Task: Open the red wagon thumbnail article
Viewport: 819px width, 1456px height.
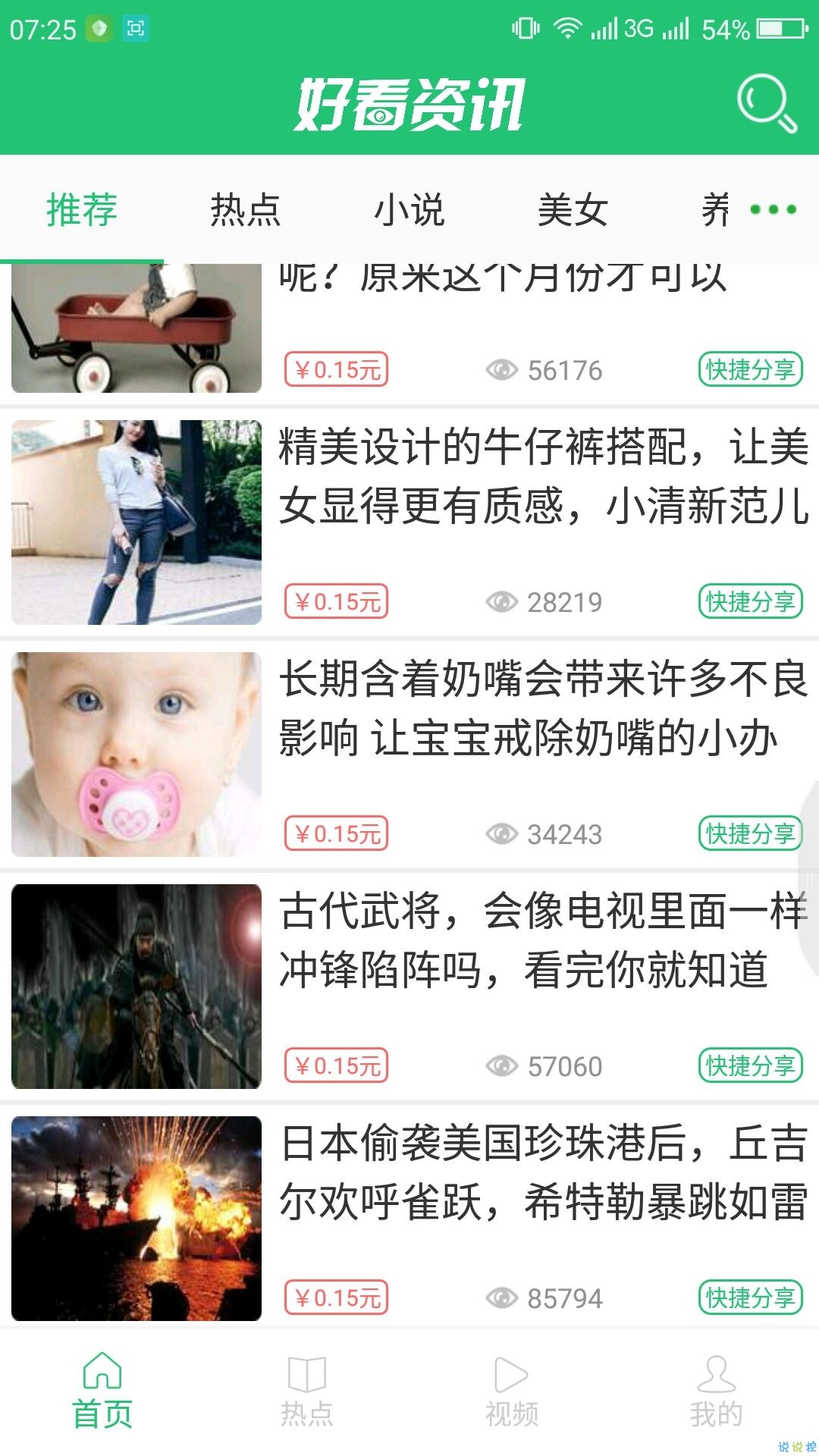Action: [136, 328]
